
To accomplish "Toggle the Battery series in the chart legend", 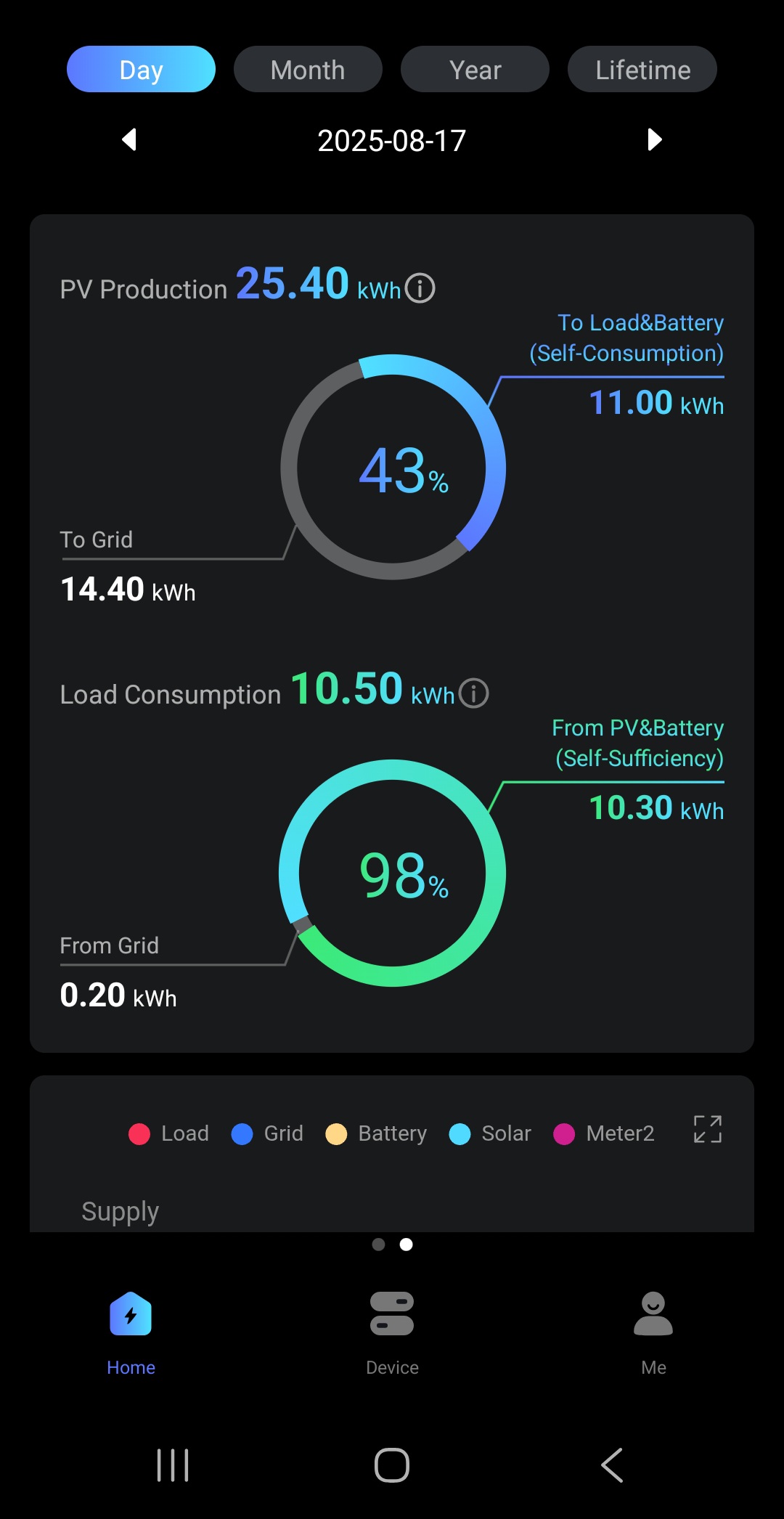I will (377, 1133).
